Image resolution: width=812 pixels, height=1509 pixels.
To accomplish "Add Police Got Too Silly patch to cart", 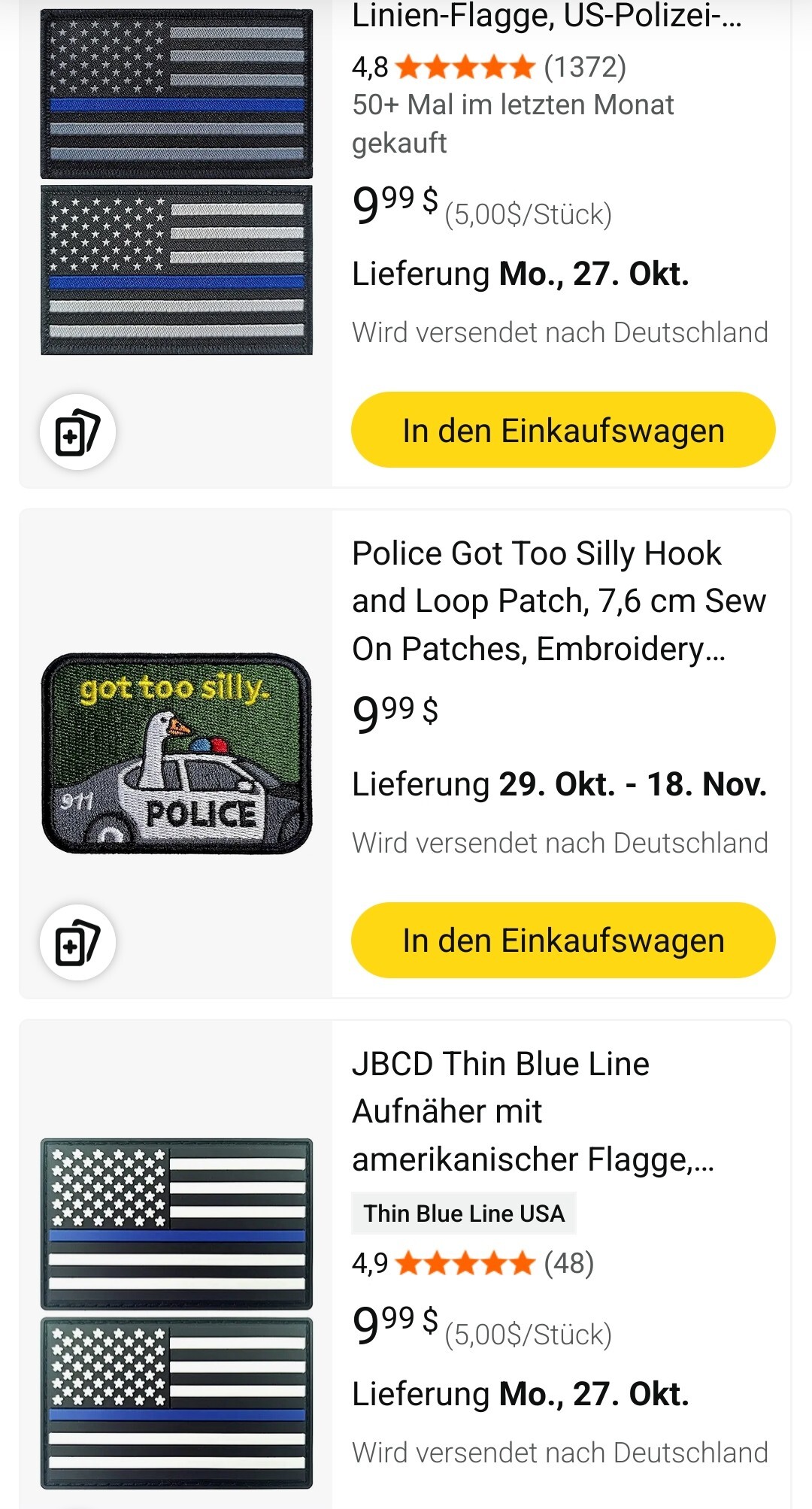I will pos(563,940).
